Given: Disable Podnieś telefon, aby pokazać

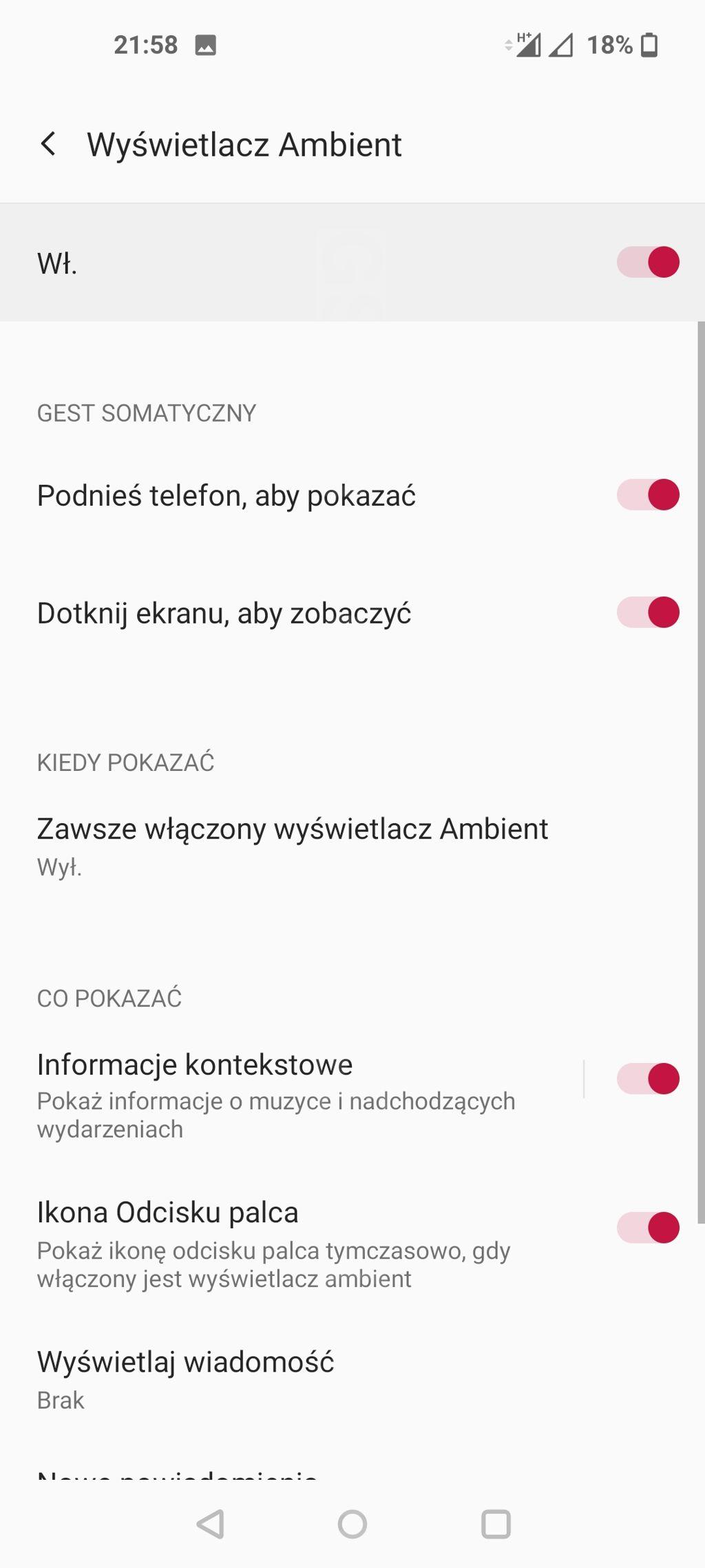Looking at the screenshot, I should (x=647, y=495).
